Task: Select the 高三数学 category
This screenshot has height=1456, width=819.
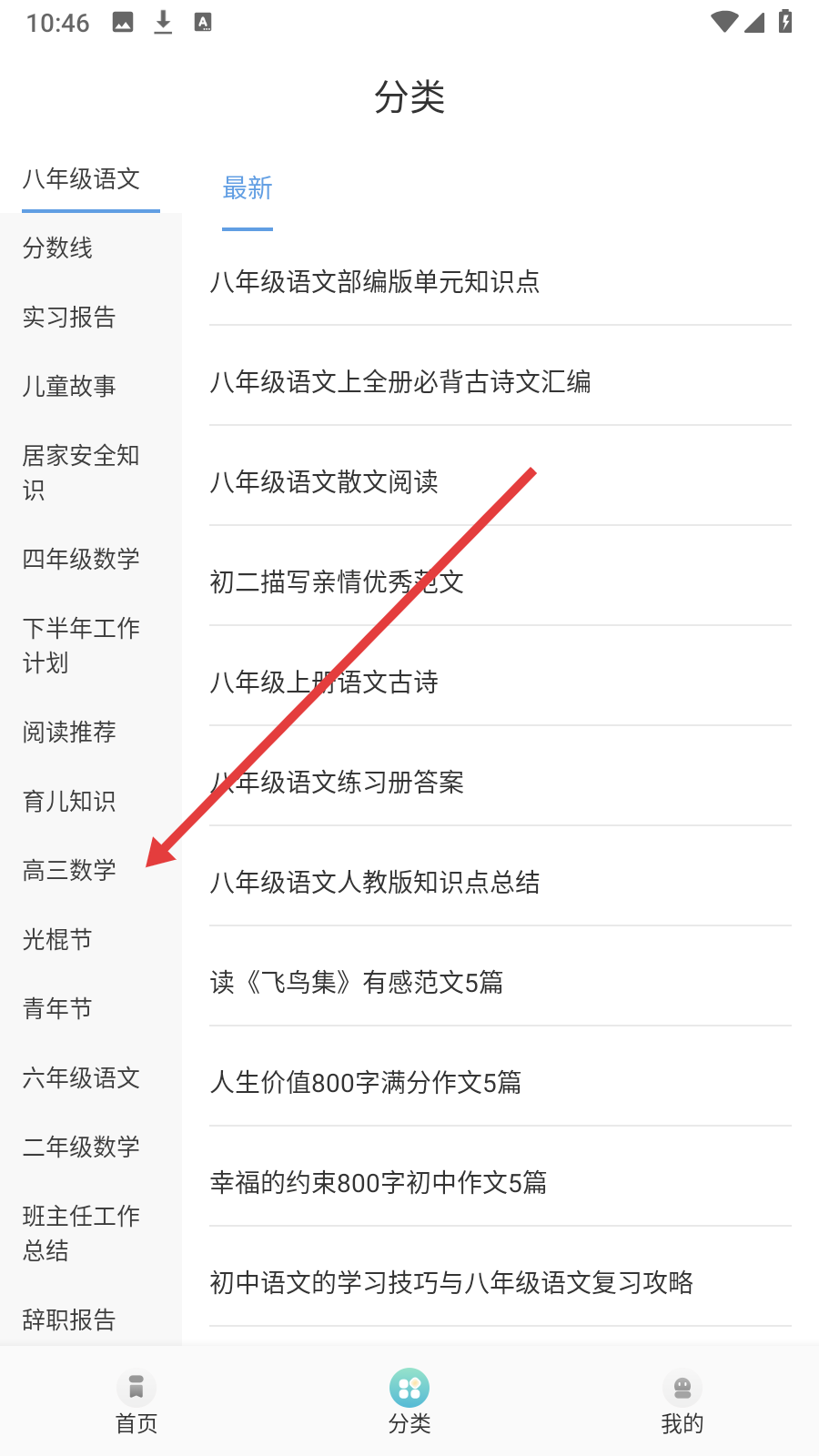Action: [70, 871]
